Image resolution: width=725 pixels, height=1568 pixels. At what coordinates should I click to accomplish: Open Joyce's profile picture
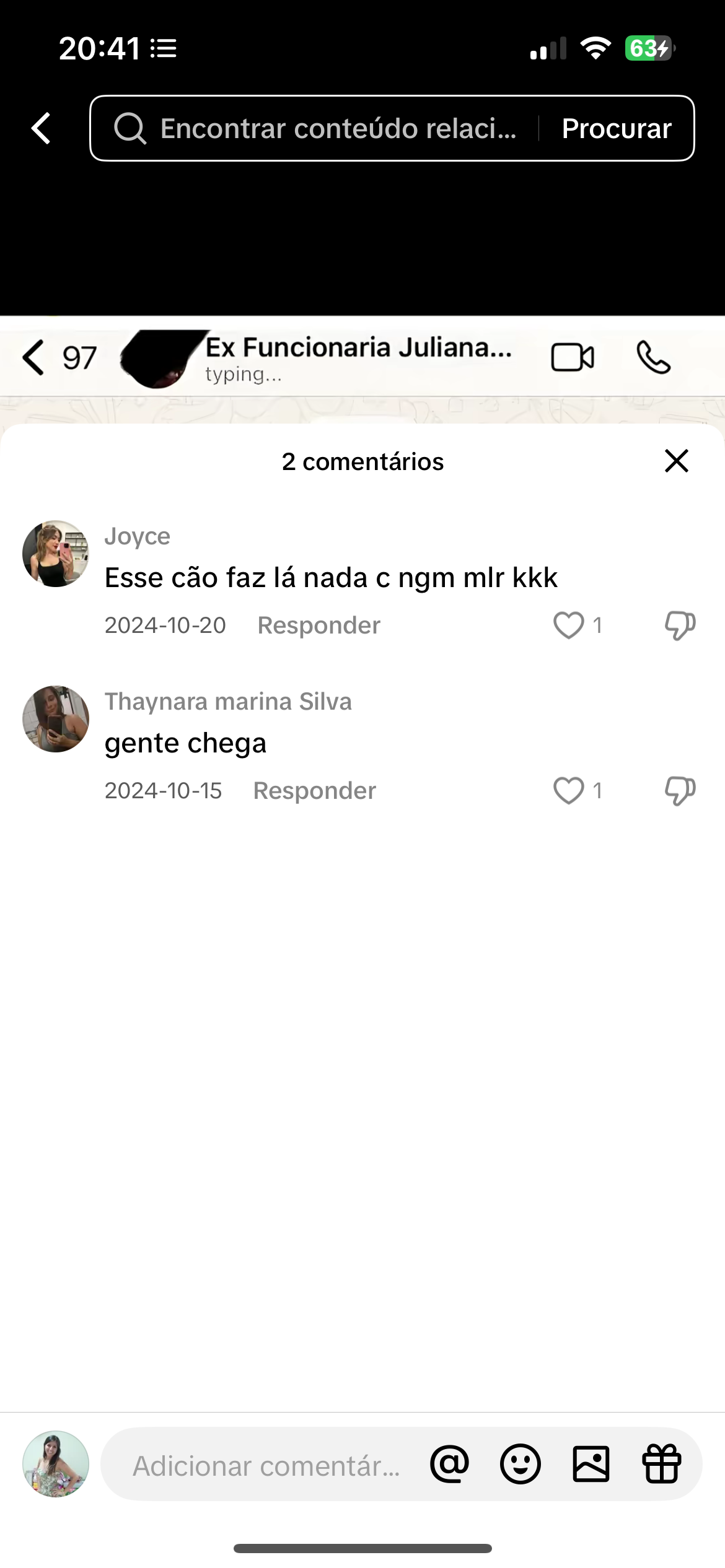point(56,554)
